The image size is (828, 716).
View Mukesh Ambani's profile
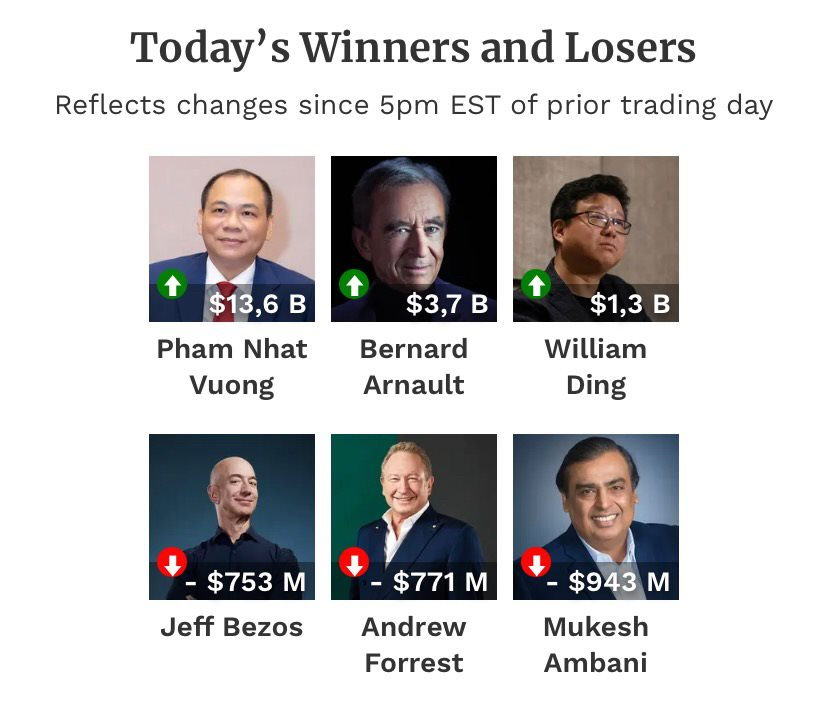(x=595, y=517)
